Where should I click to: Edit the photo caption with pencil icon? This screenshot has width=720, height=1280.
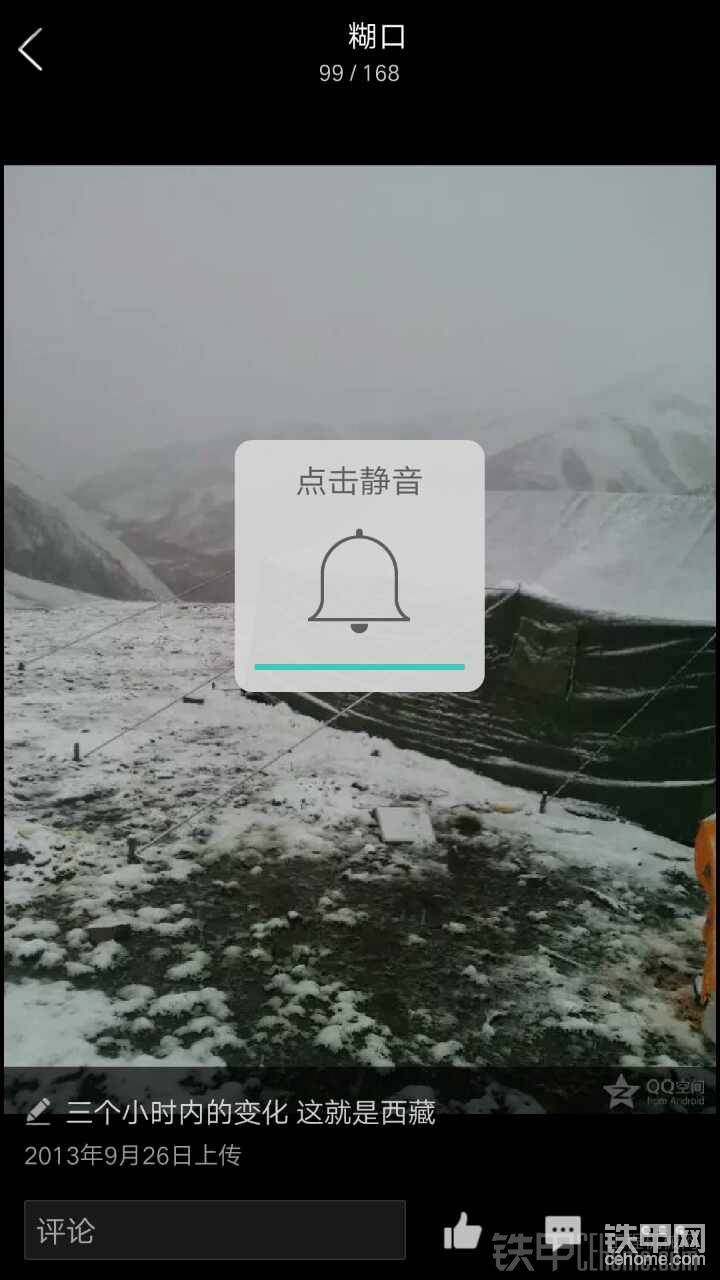click(38, 1111)
